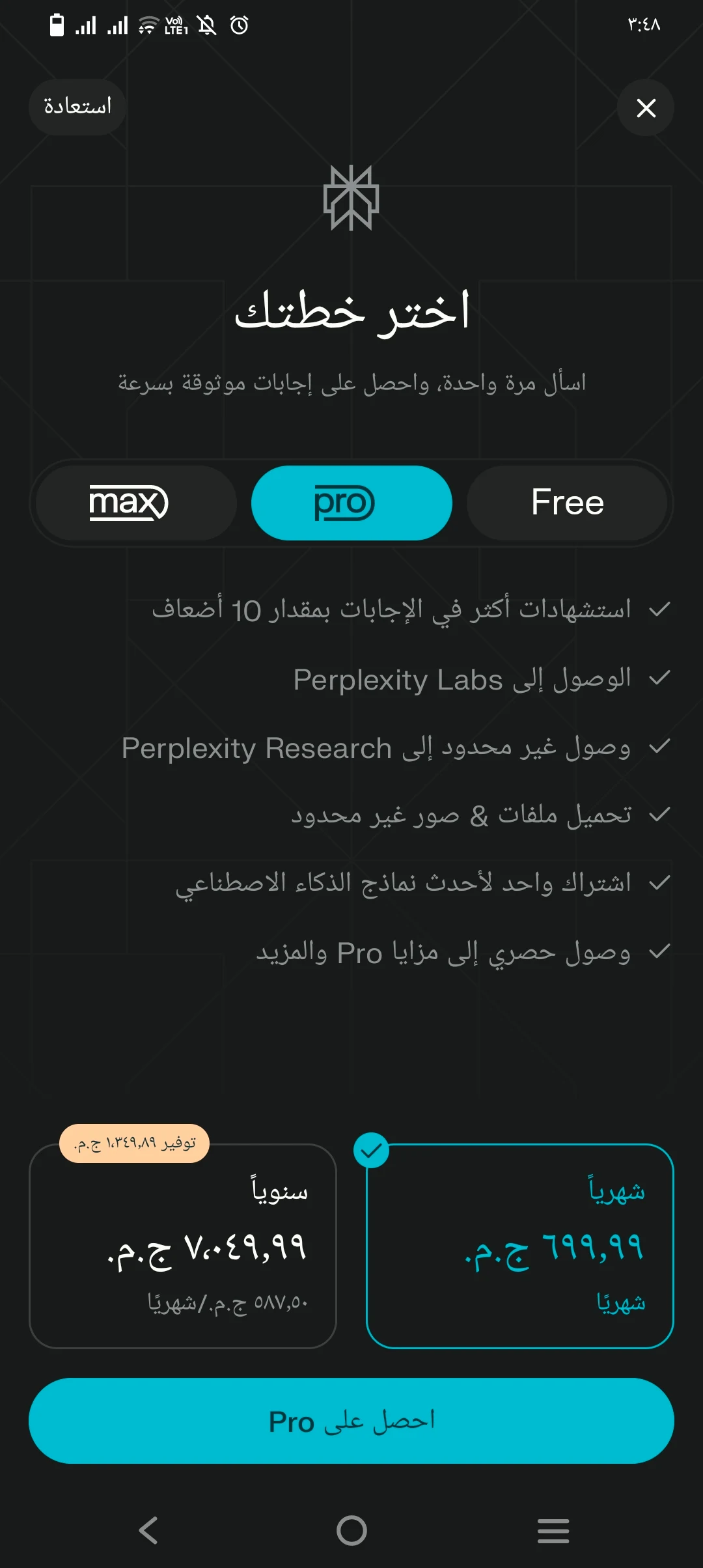Image resolution: width=703 pixels, height=1568 pixels.
Task: Tap the استعادة restore button
Action: (77, 107)
